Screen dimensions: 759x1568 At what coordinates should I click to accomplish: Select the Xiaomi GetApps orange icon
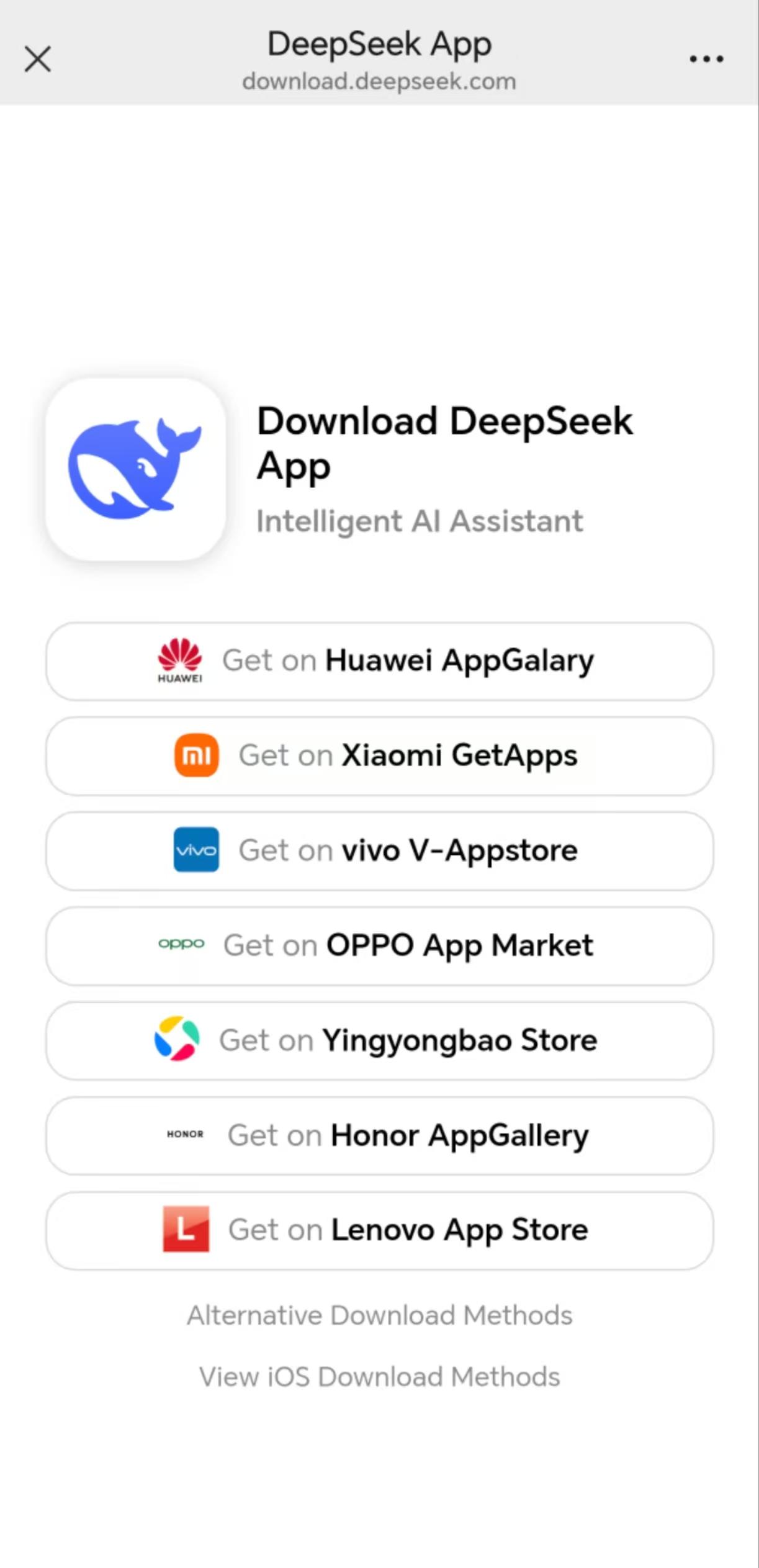(x=197, y=755)
